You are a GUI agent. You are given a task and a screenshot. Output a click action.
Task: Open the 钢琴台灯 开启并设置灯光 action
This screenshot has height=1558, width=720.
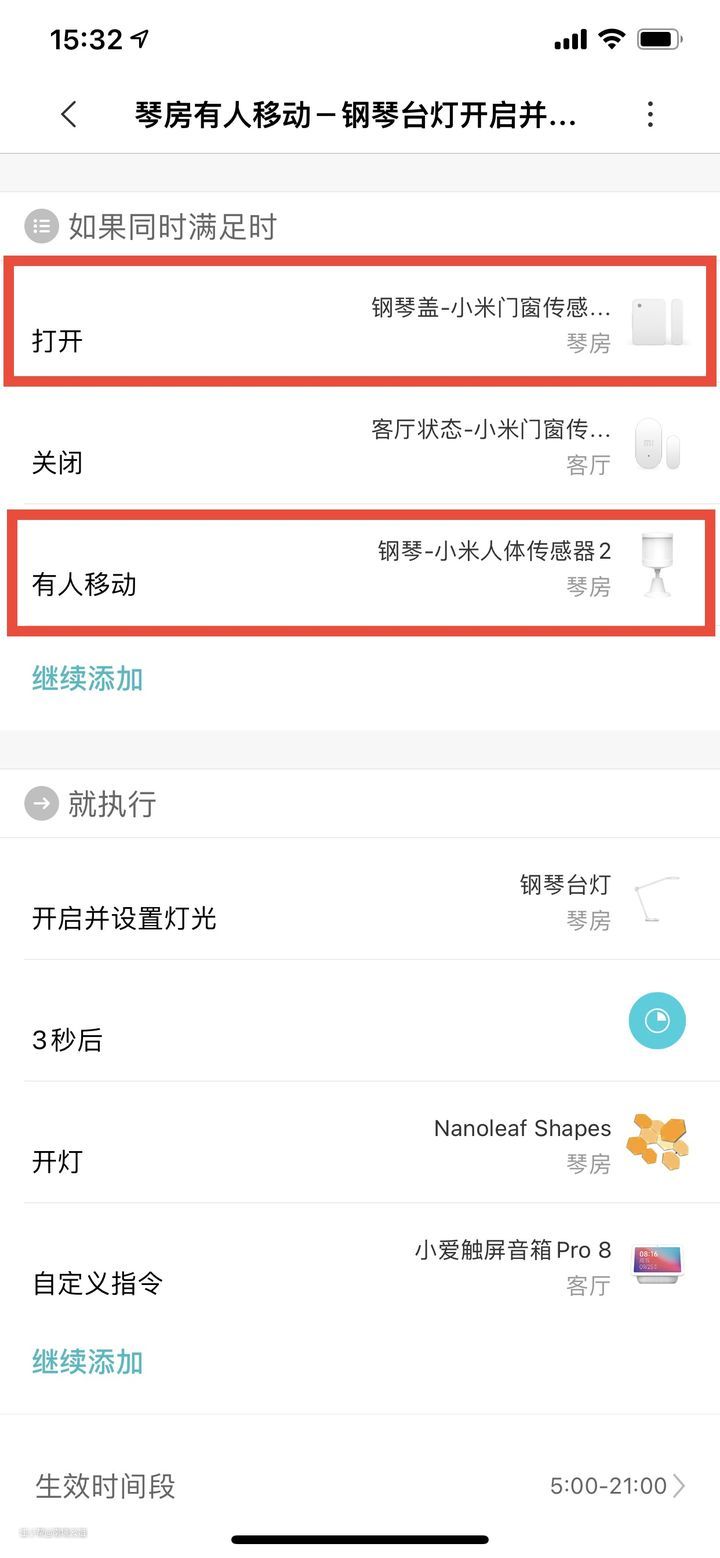360,900
